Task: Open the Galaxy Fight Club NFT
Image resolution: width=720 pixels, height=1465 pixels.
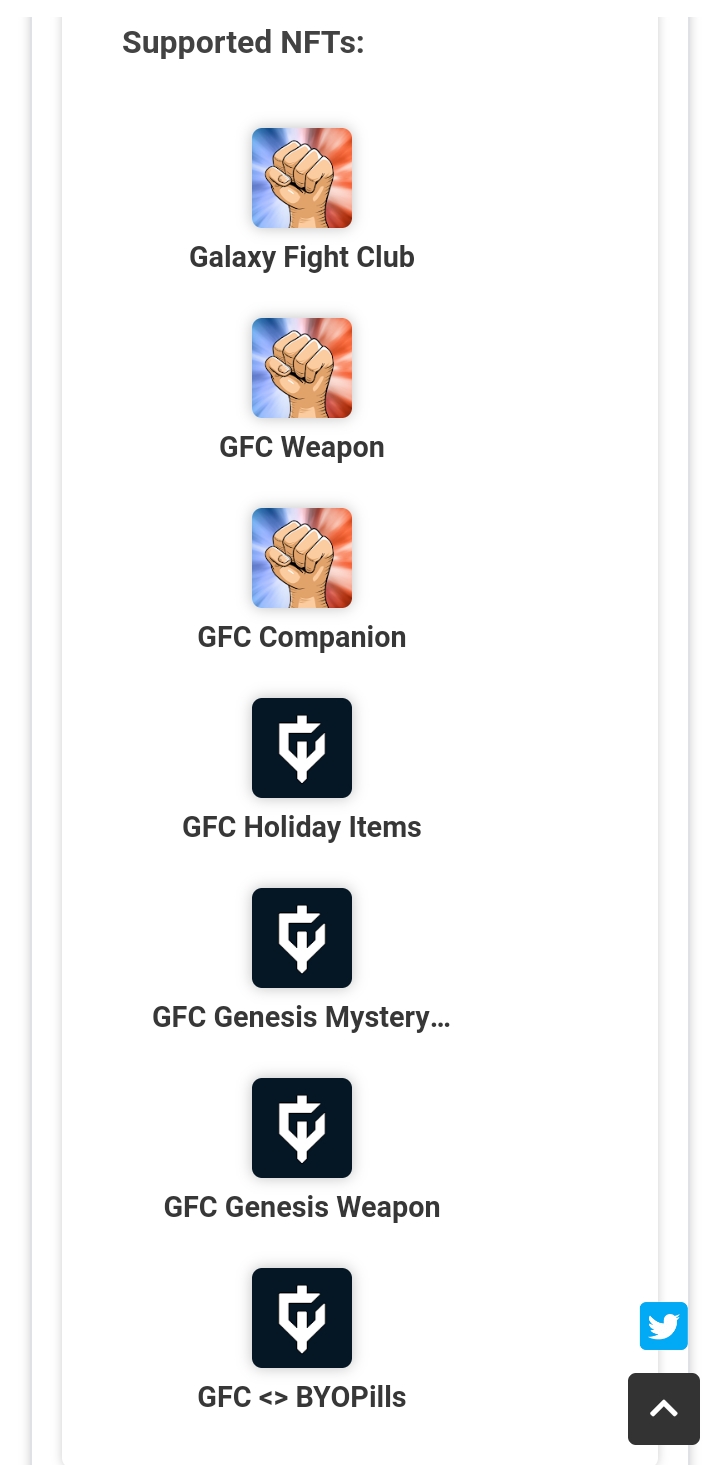Action: coord(301,178)
